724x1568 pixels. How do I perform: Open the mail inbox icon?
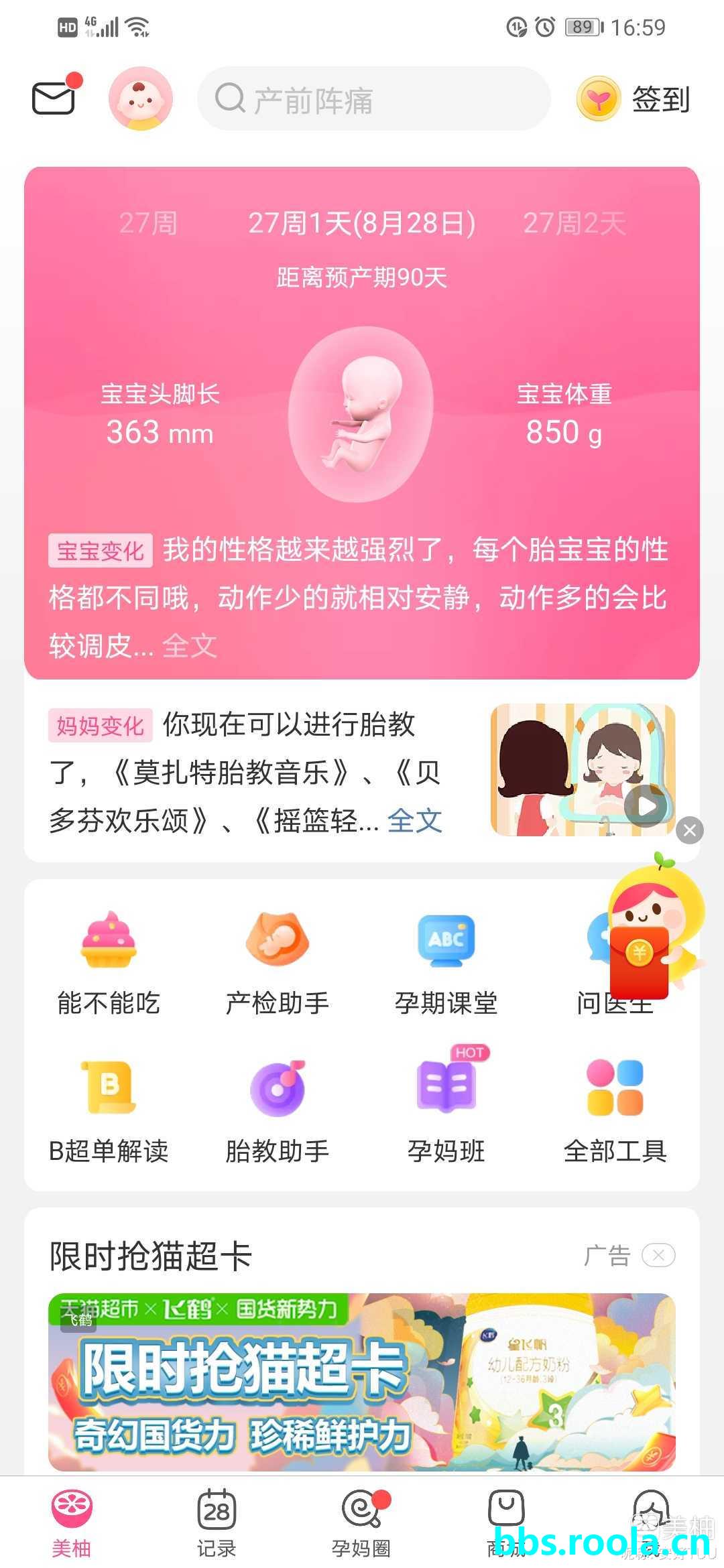[x=54, y=98]
